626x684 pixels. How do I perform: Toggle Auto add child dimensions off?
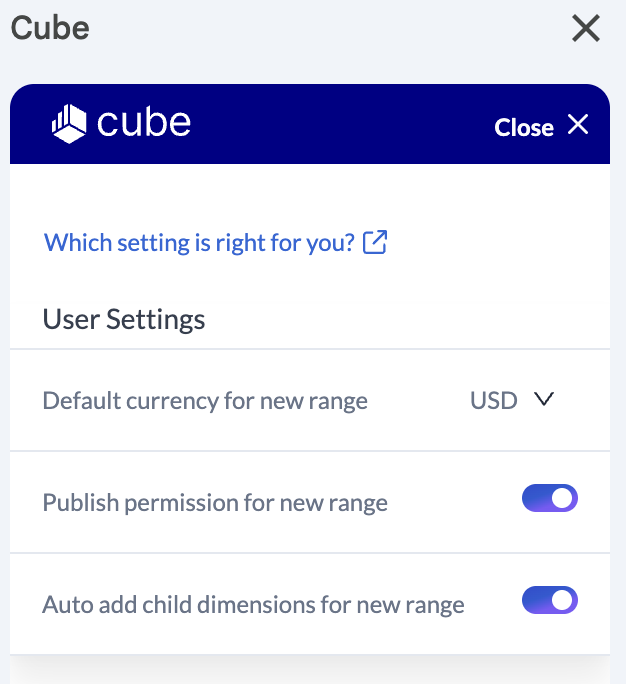[550, 600]
